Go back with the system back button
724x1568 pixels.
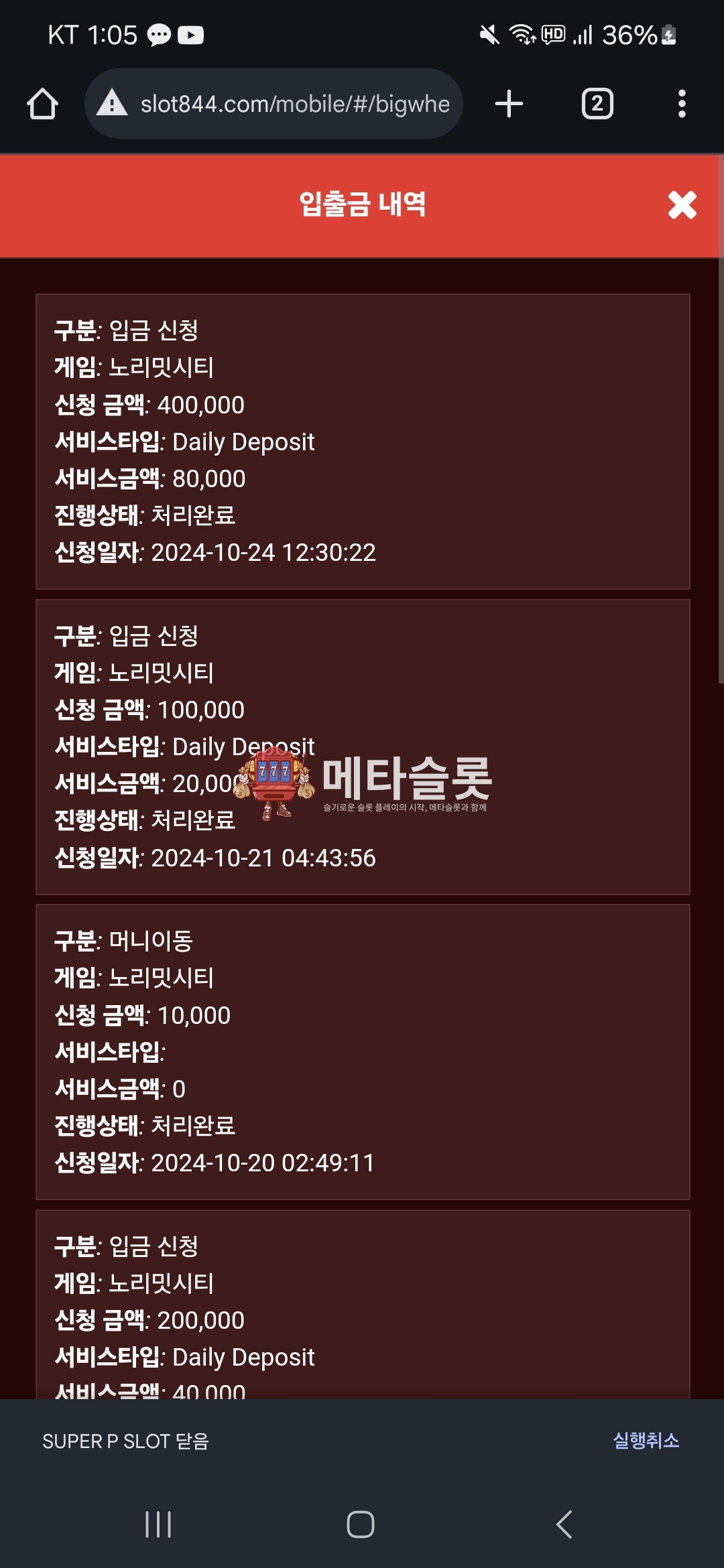(564, 1524)
